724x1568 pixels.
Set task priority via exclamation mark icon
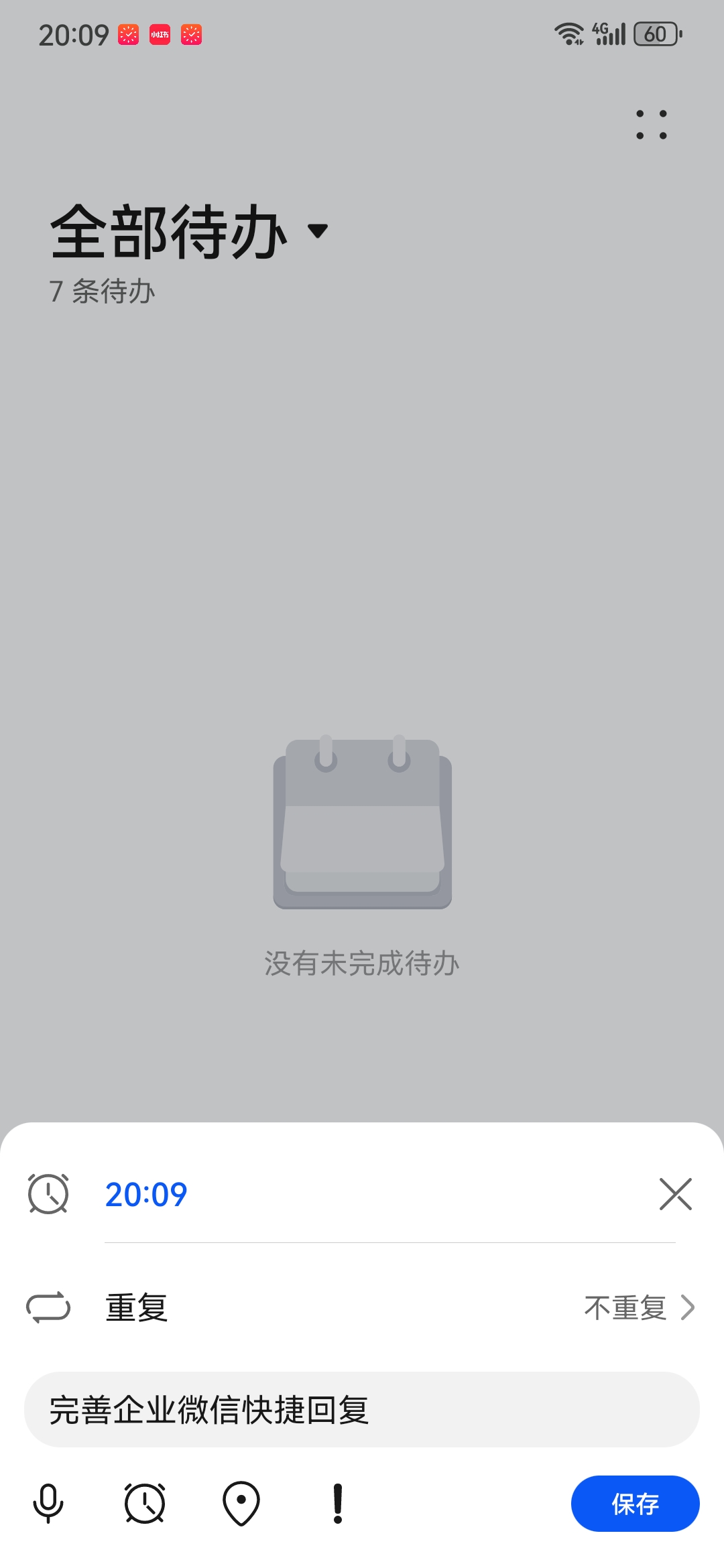point(337,1504)
